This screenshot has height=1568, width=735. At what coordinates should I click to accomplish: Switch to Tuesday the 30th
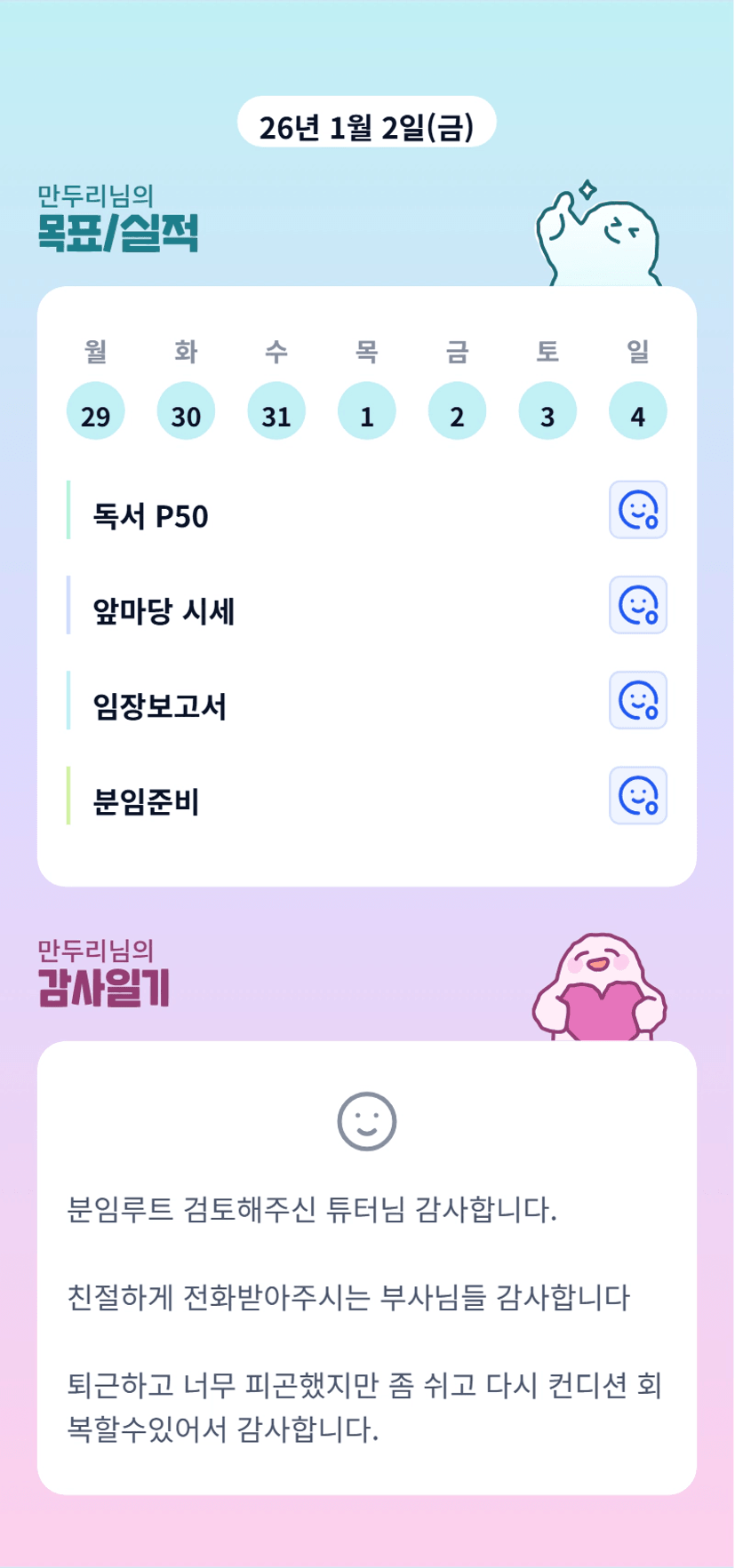[x=186, y=411]
